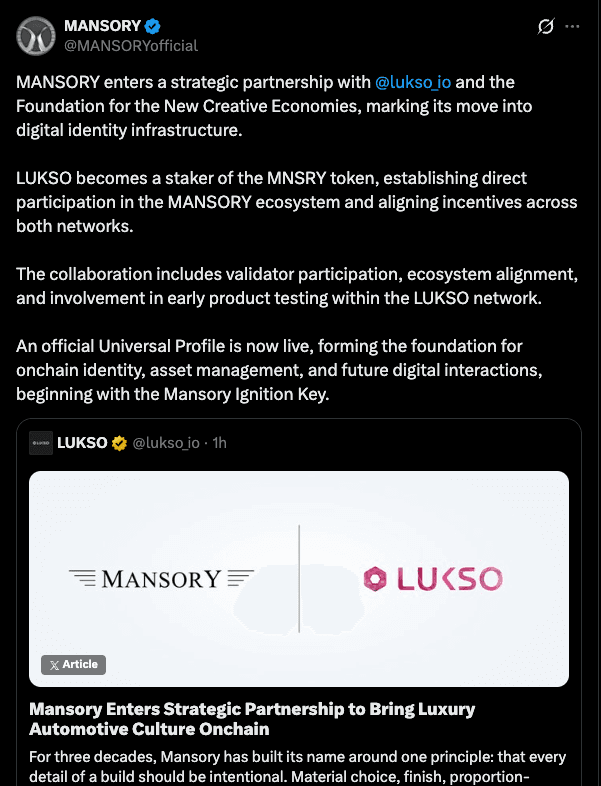Open the Mansory LUKSO article image
601x786 pixels.
[x=299, y=578]
